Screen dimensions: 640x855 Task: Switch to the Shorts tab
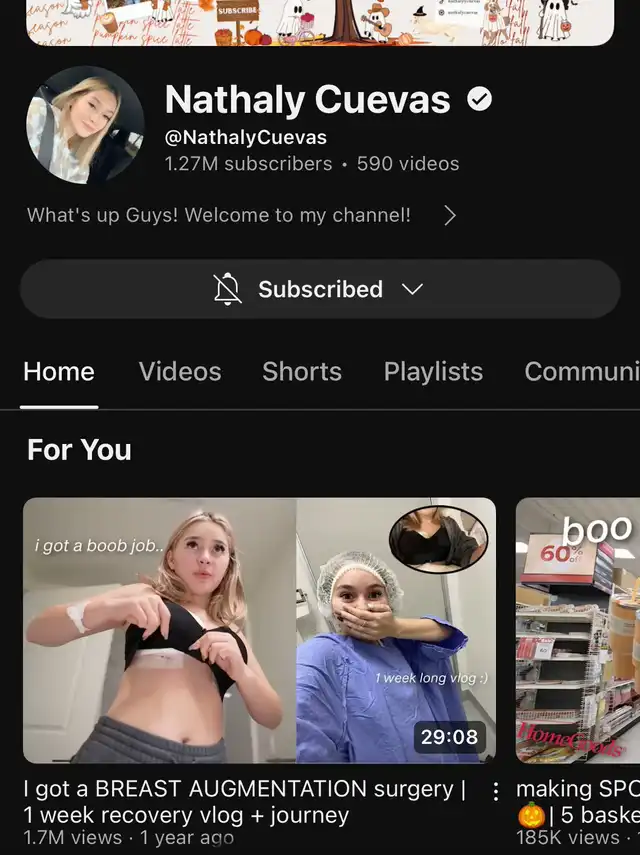coord(302,372)
